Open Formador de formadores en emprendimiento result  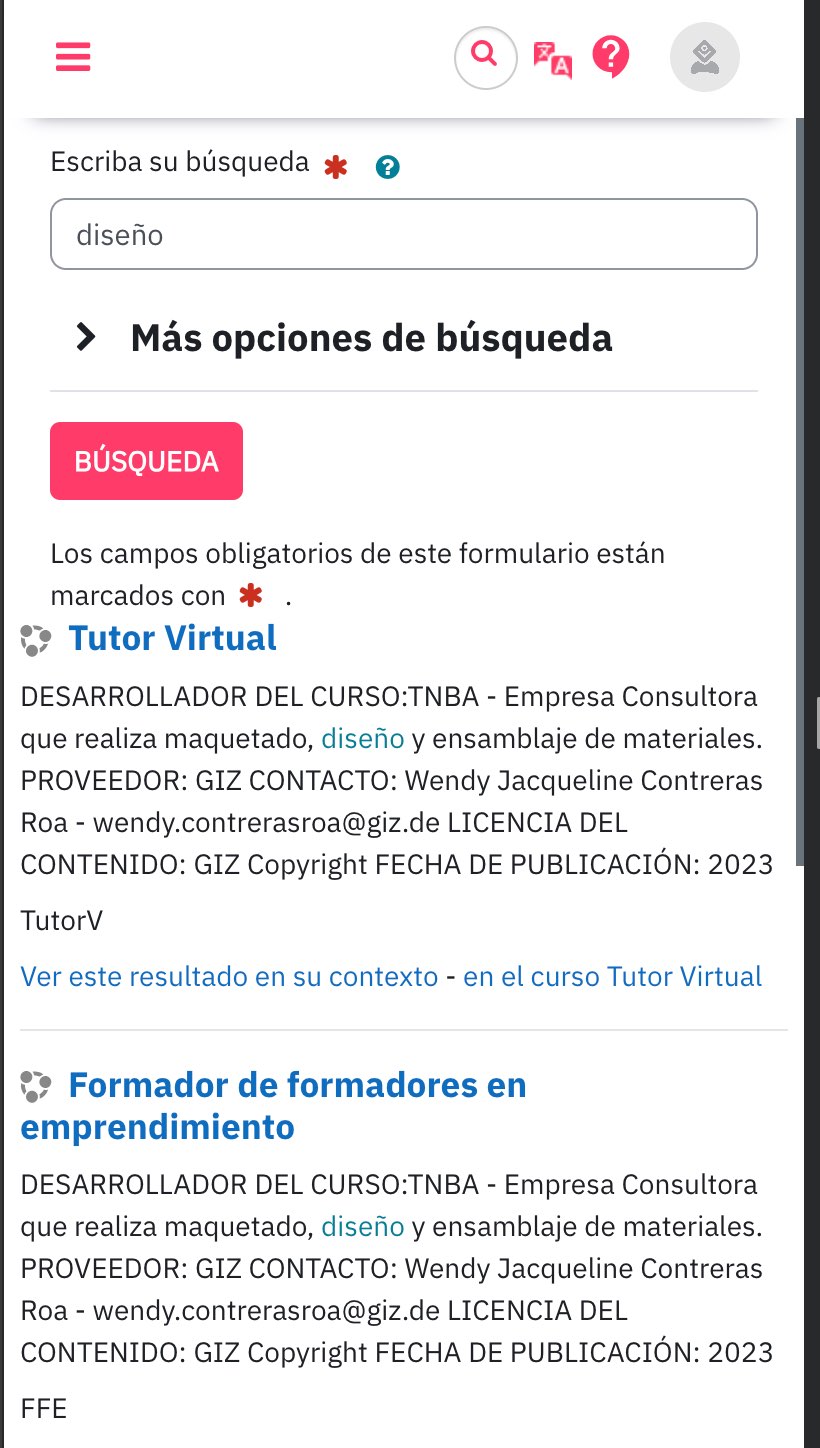tap(273, 1106)
